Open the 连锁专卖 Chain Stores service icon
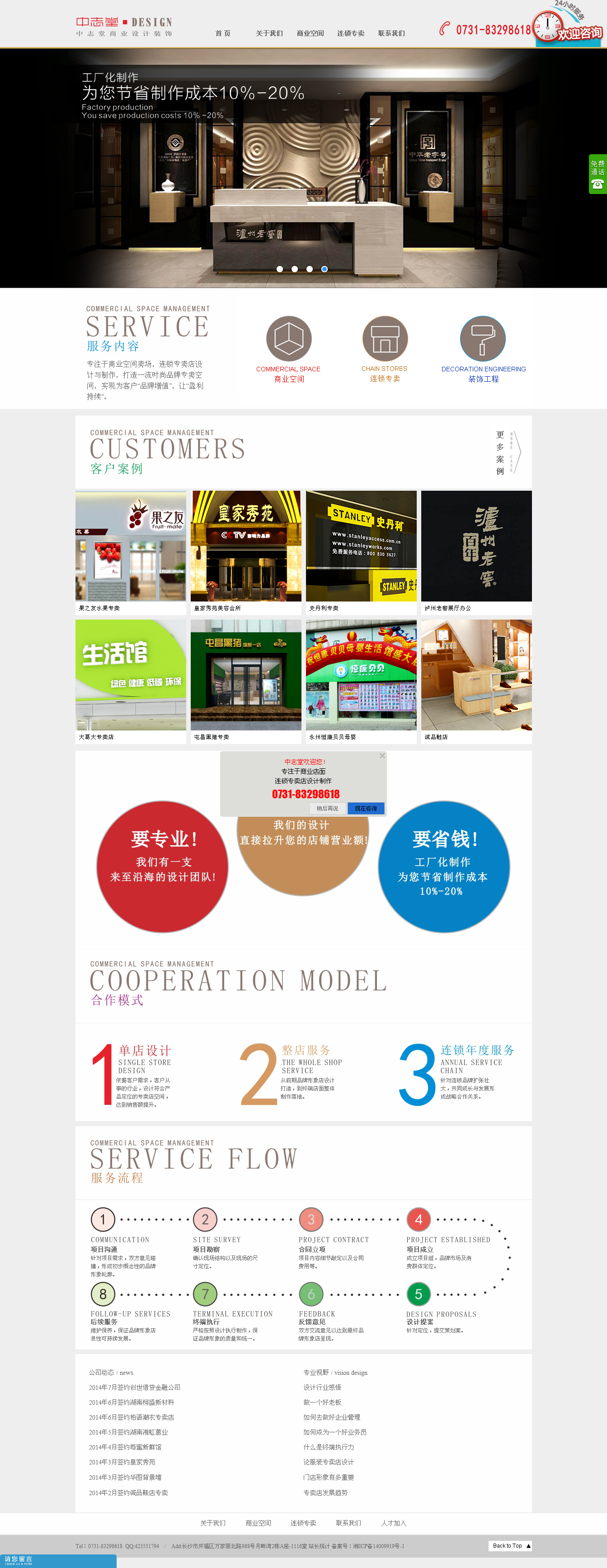 384,339
